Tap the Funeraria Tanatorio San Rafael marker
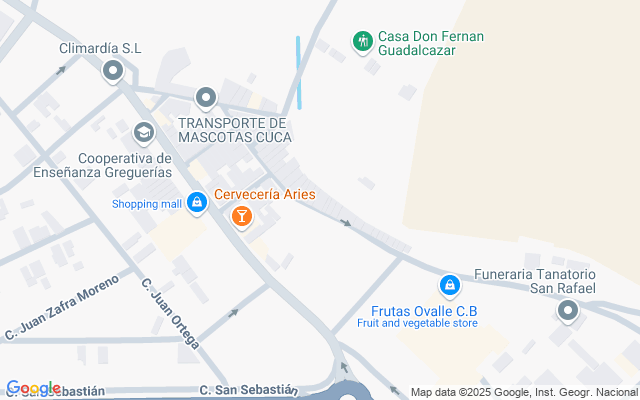The image size is (640, 400). click(x=568, y=313)
